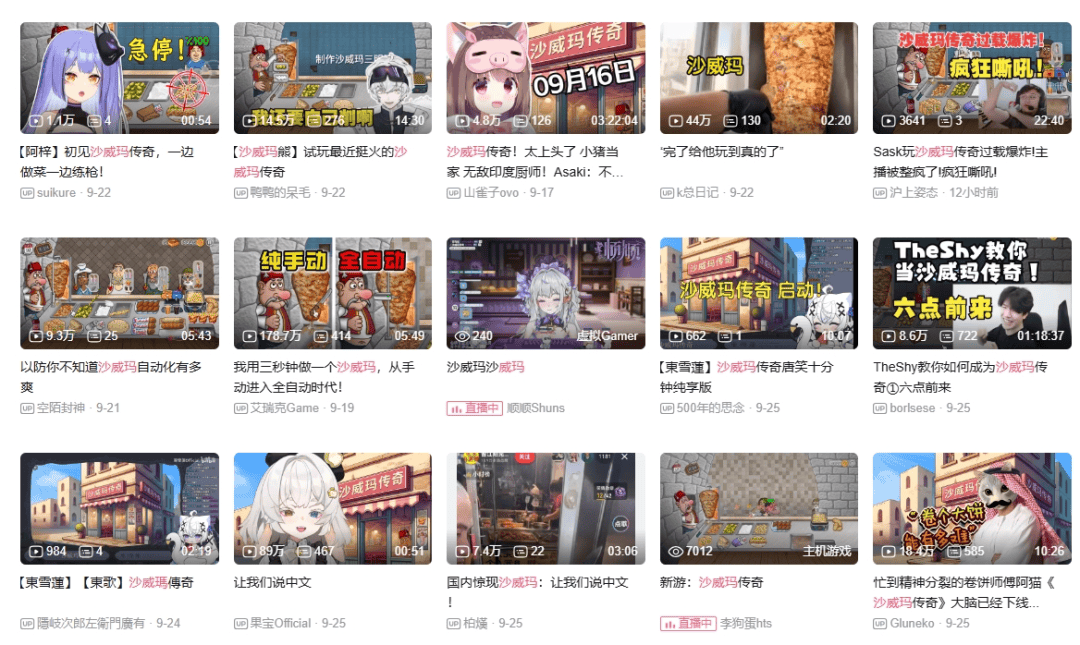
Task: Open Gluneko's 忙到精神分裂的卷饼师傅 video
Action: pyautogui.click(x=971, y=508)
